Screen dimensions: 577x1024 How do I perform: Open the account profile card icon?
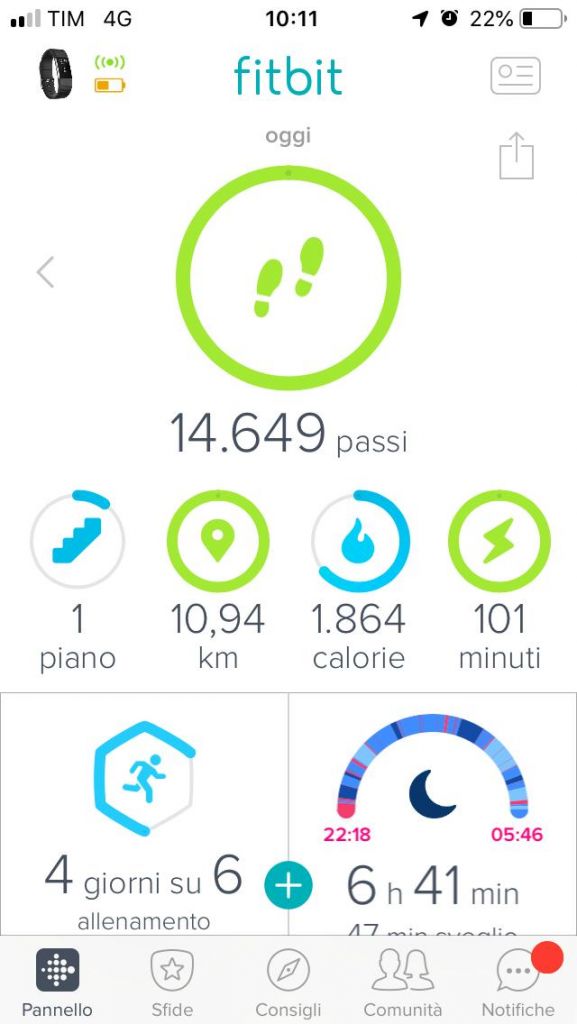(515, 76)
